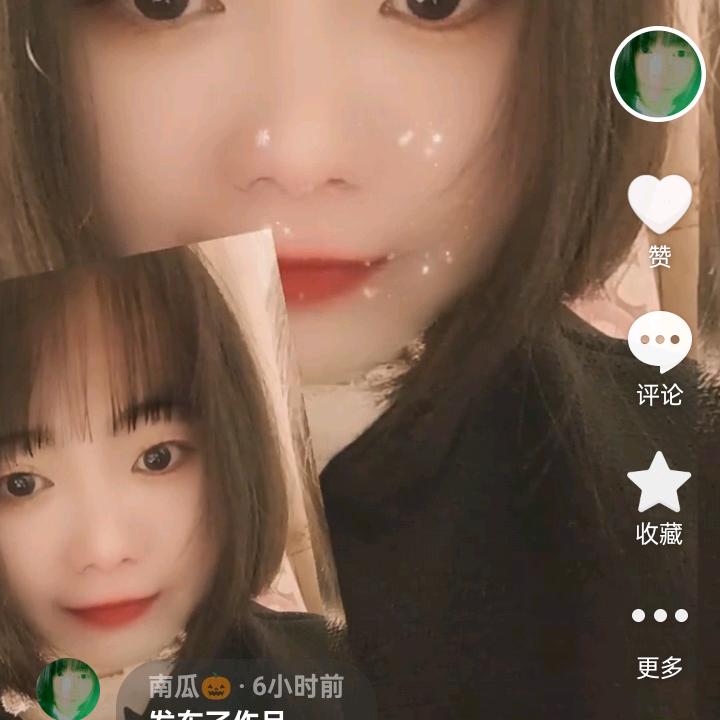The image size is (720, 720).
Task: Open the comments (评论)
Action: click(659, 342)
